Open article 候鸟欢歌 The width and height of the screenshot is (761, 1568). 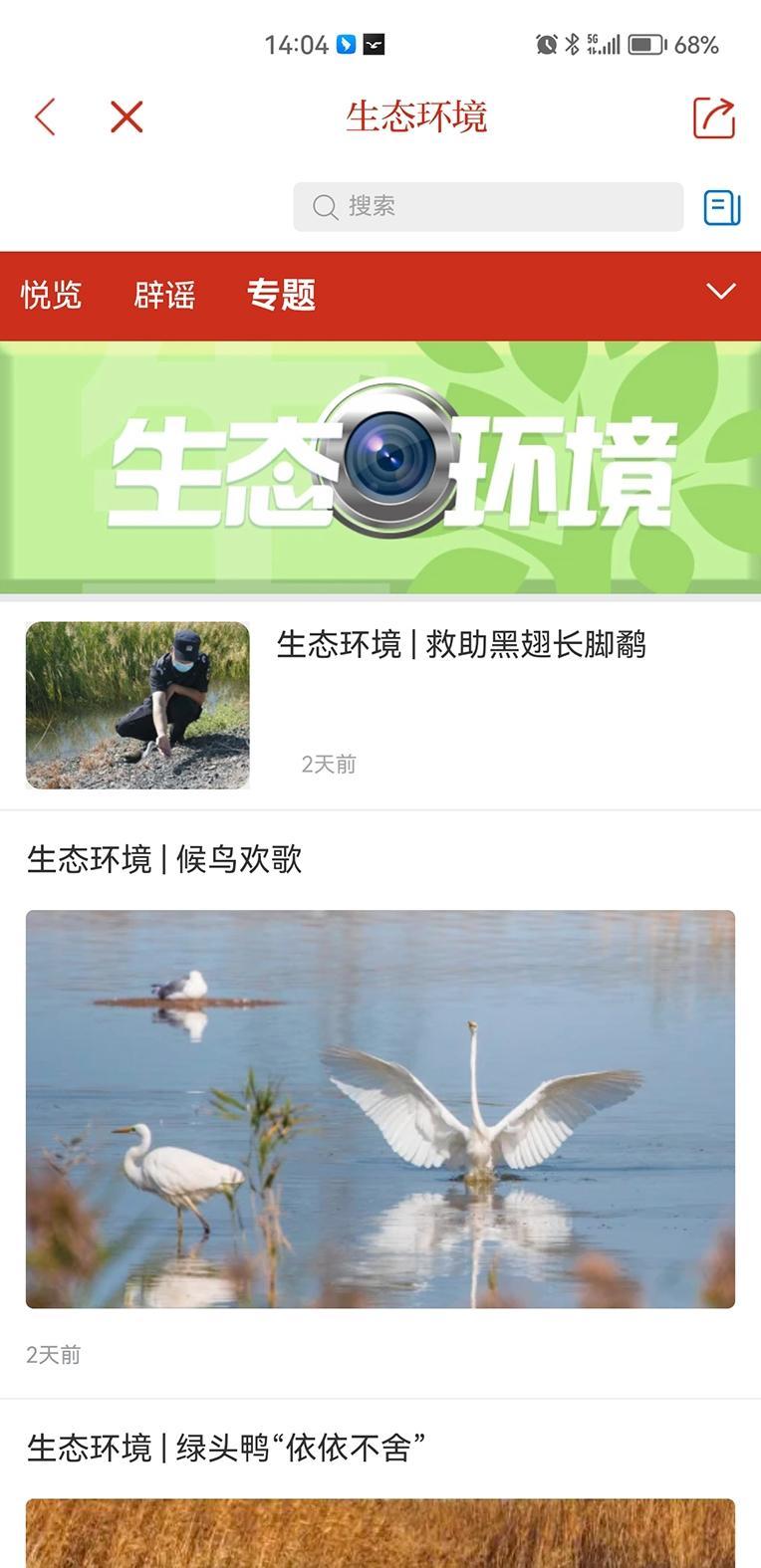click(x=380, y=1103)
